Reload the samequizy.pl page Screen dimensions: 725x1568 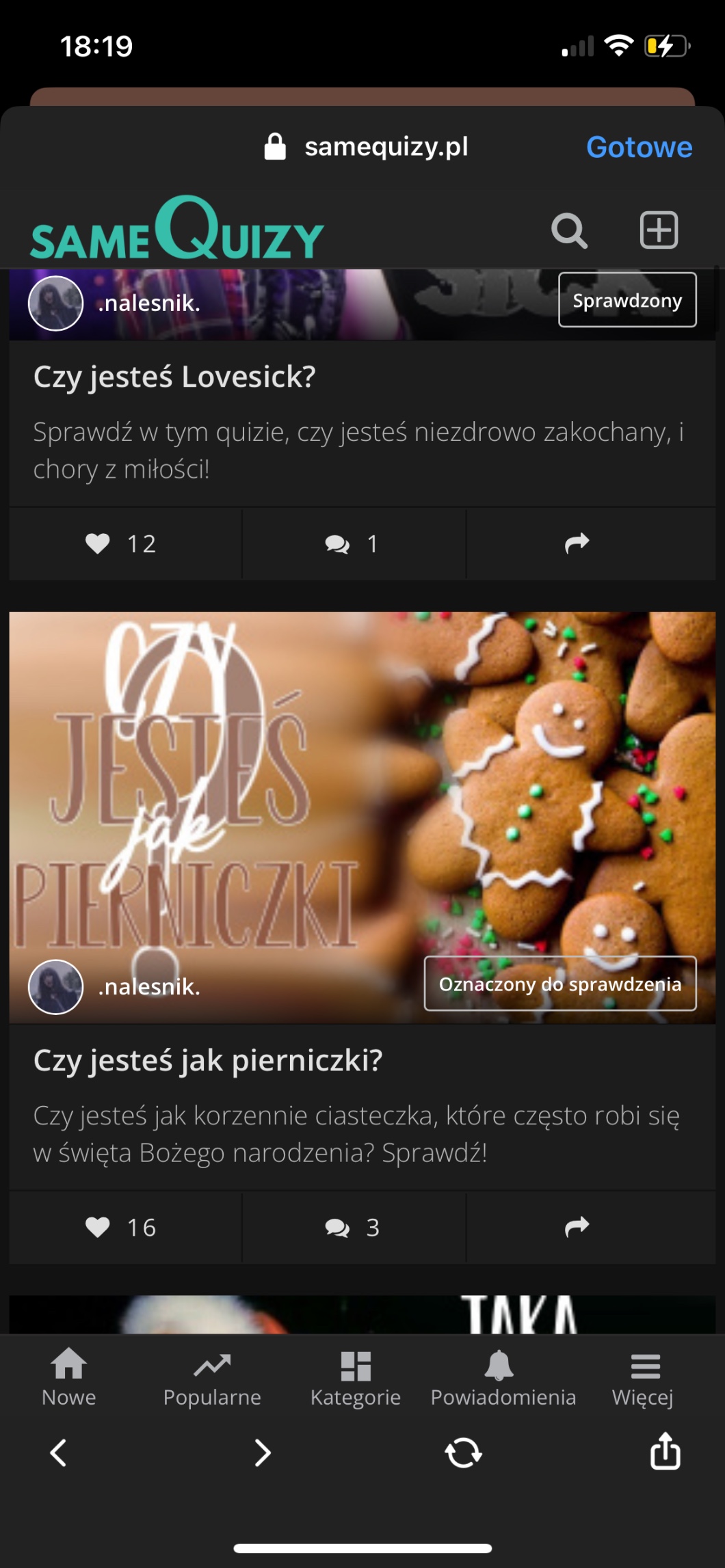tap(463, 1452)
